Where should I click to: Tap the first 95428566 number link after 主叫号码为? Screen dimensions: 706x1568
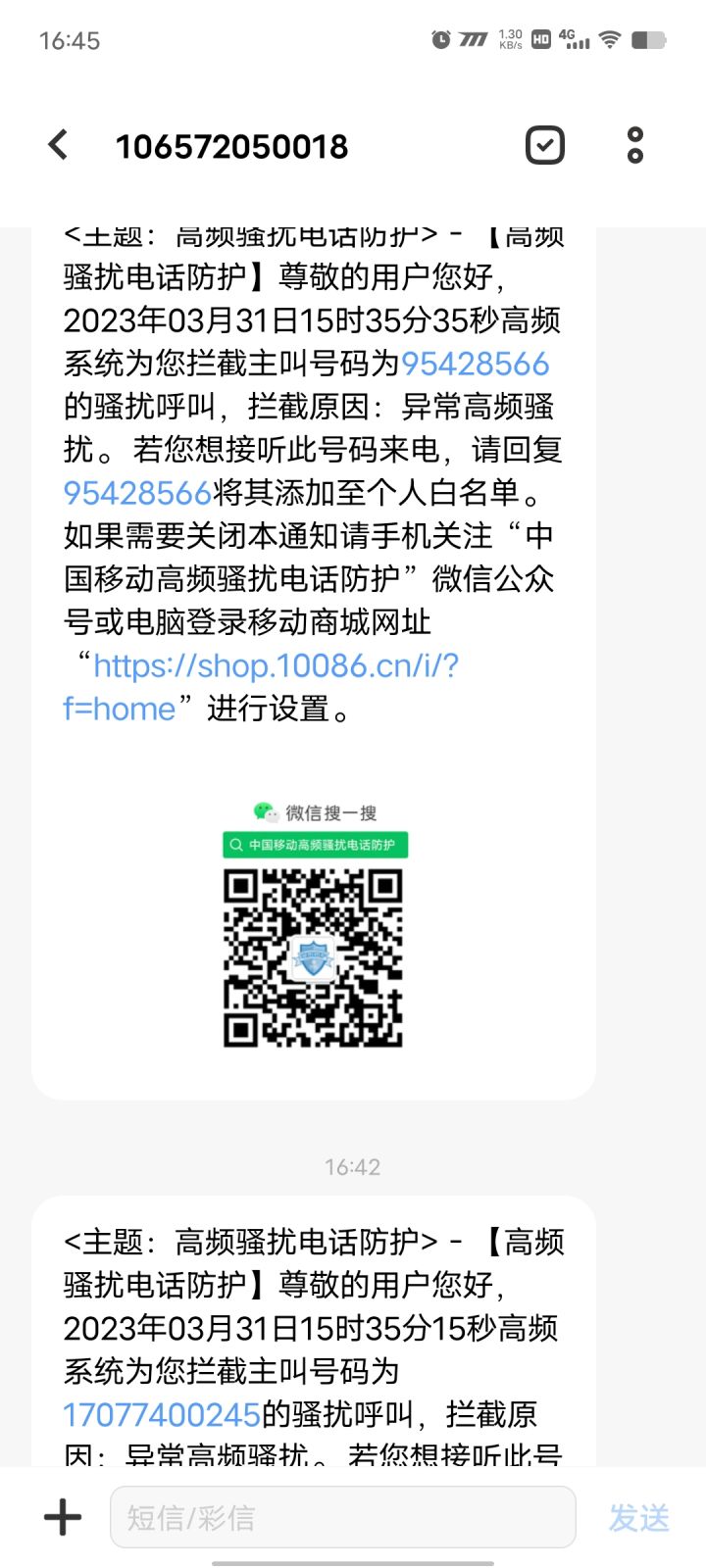tap(475, 364)
